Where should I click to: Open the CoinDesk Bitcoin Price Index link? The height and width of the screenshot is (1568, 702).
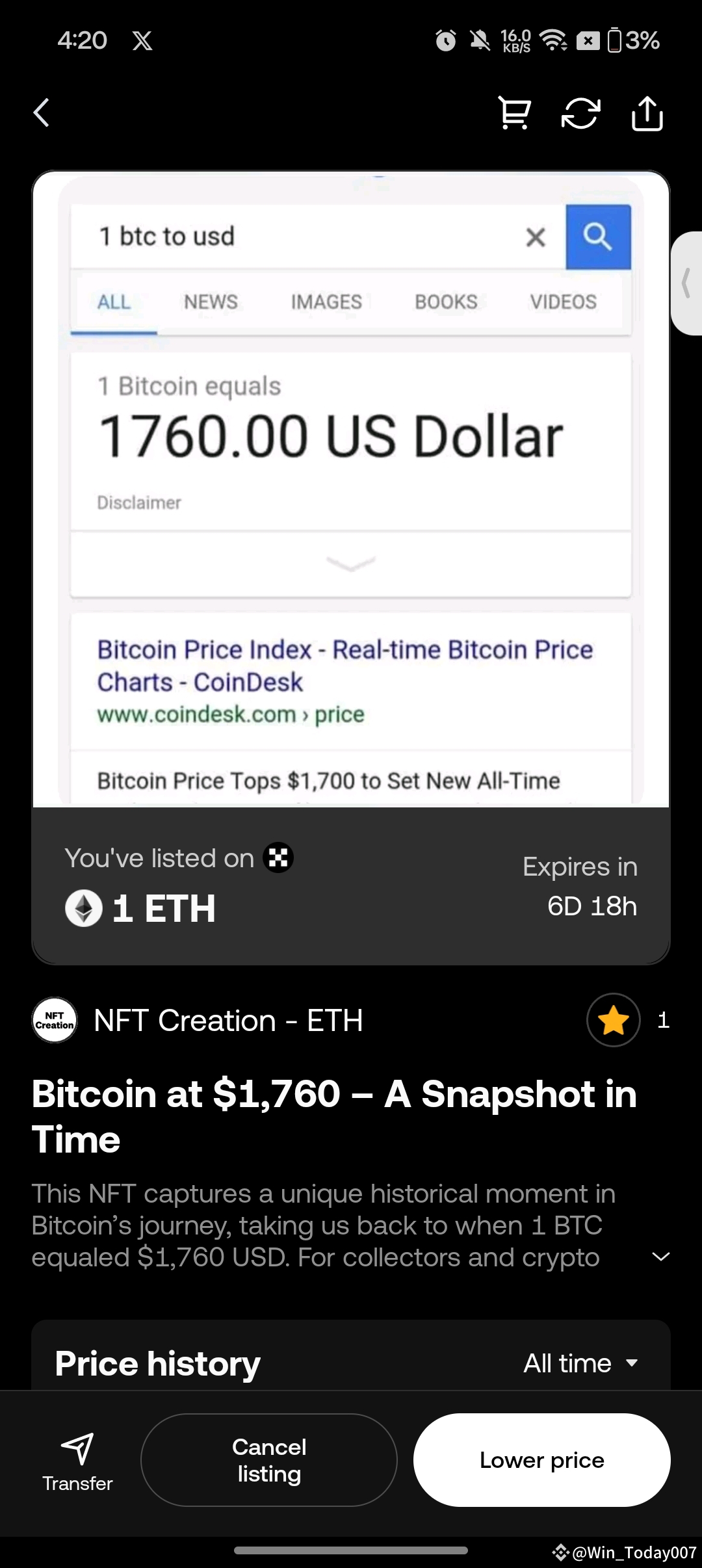coord(344,664)
